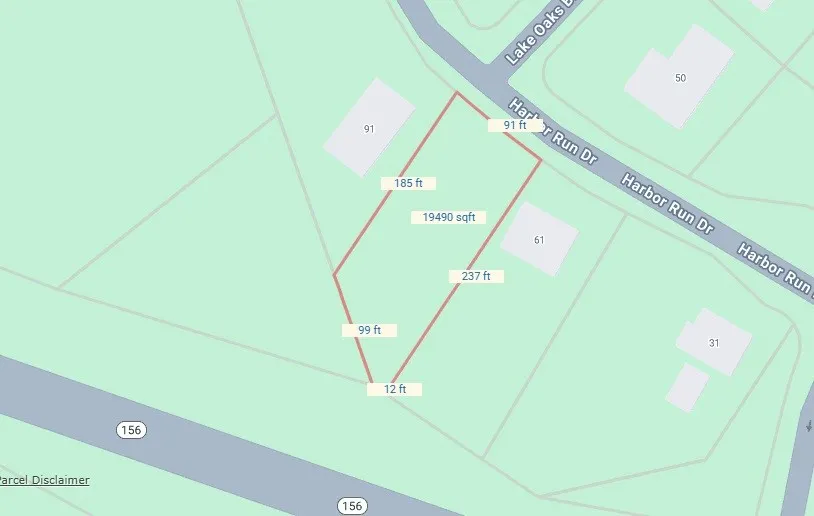Select the parcel with building 91

tap(368, 129)
